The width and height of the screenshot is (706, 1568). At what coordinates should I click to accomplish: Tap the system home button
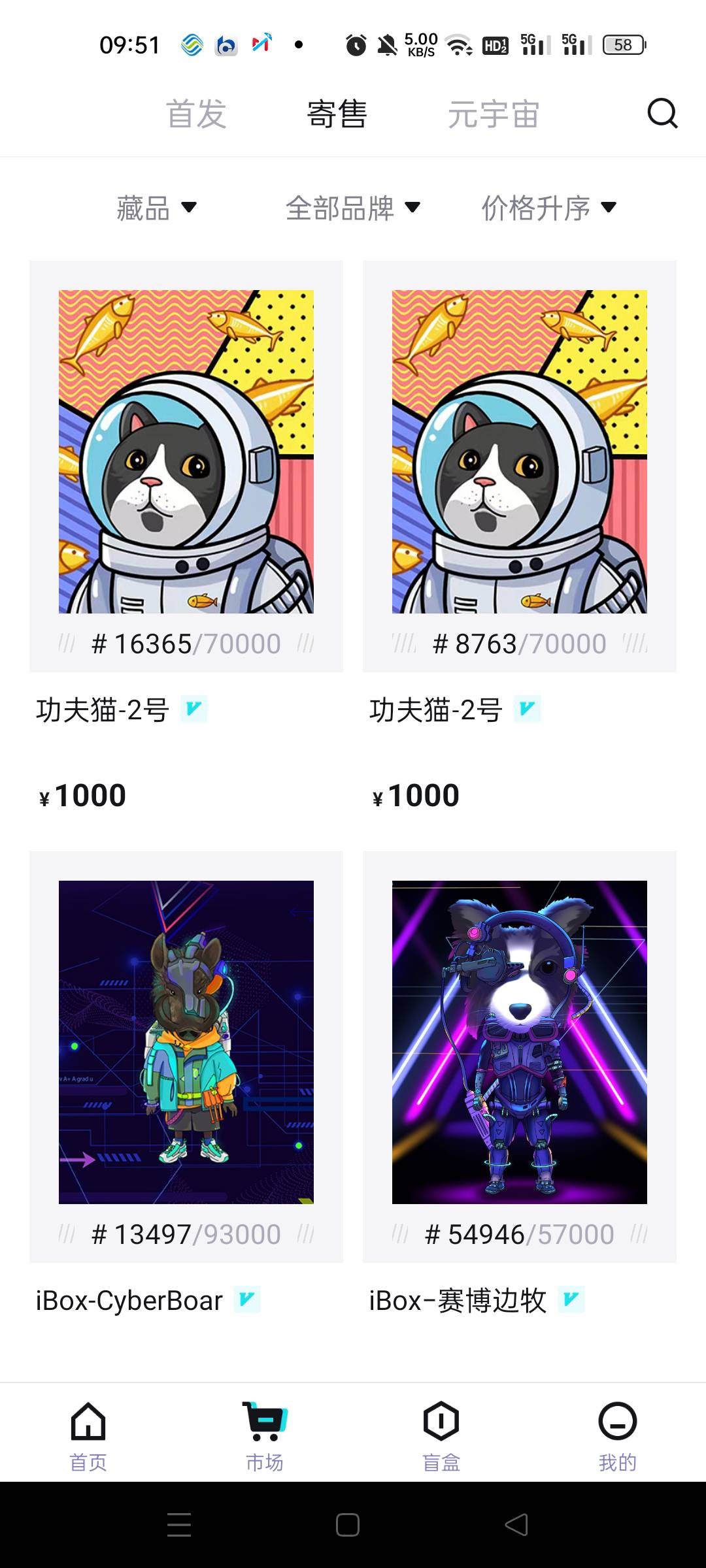[x=348, y=1525]
